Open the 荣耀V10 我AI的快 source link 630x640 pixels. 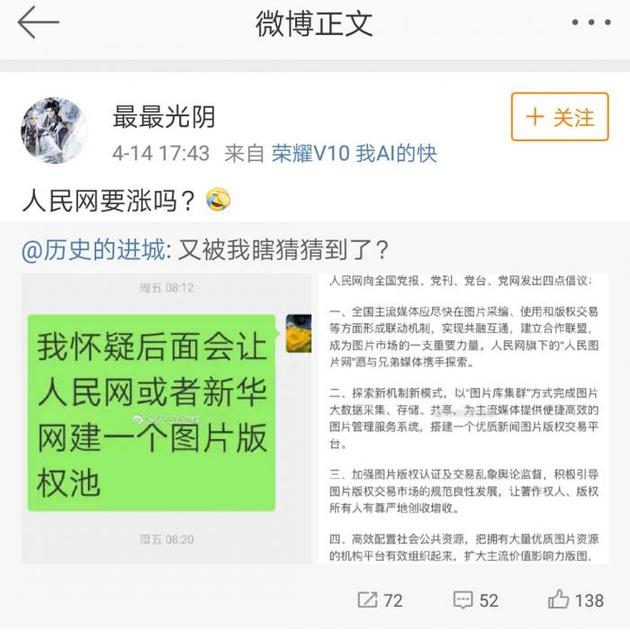coord(354,154)
